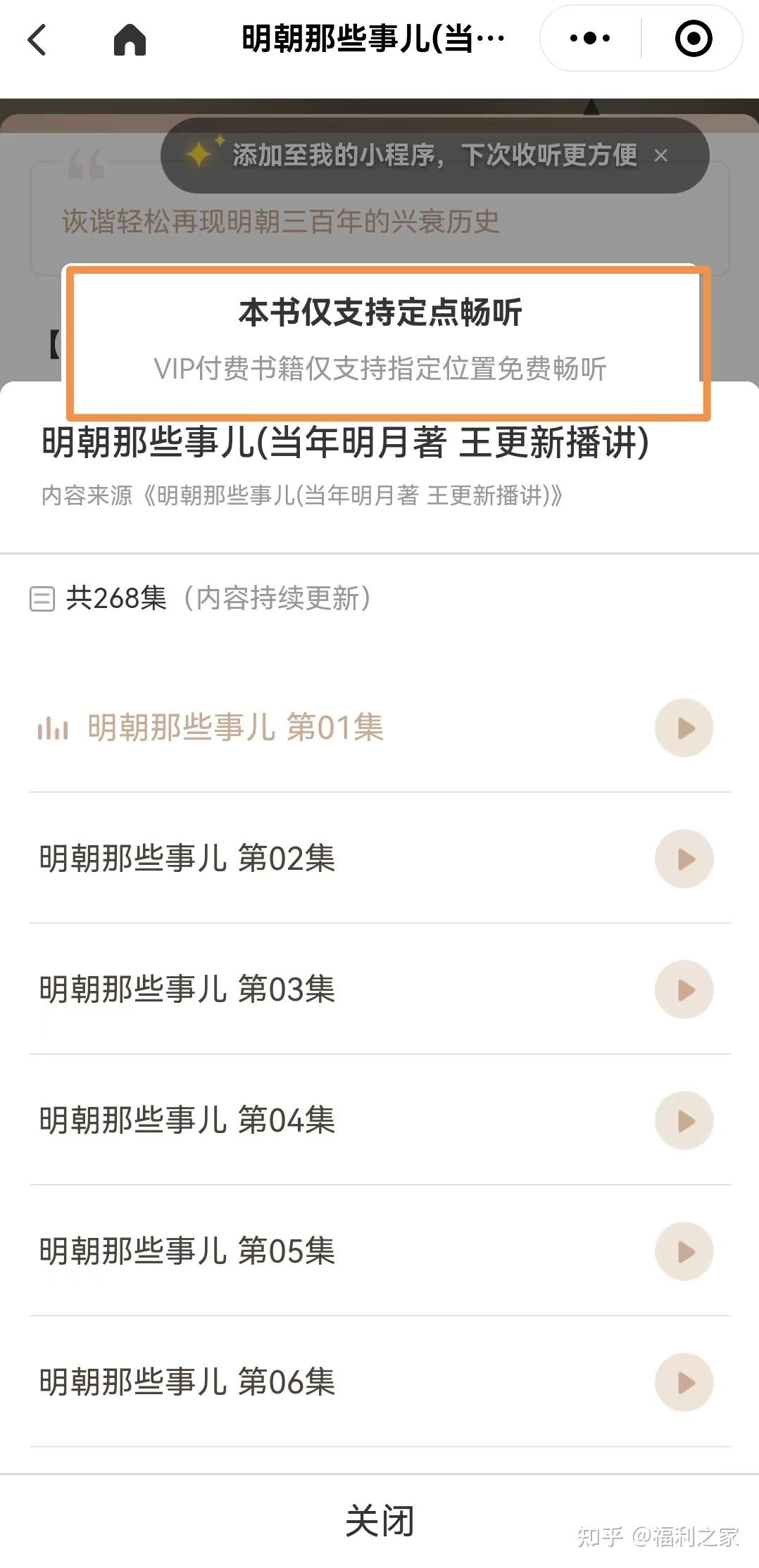Image resolution: width=759 pixels, height=1568 pixels.
Task: Play 明朝那些事儿 第02集
Action: (x=683, y=859)
